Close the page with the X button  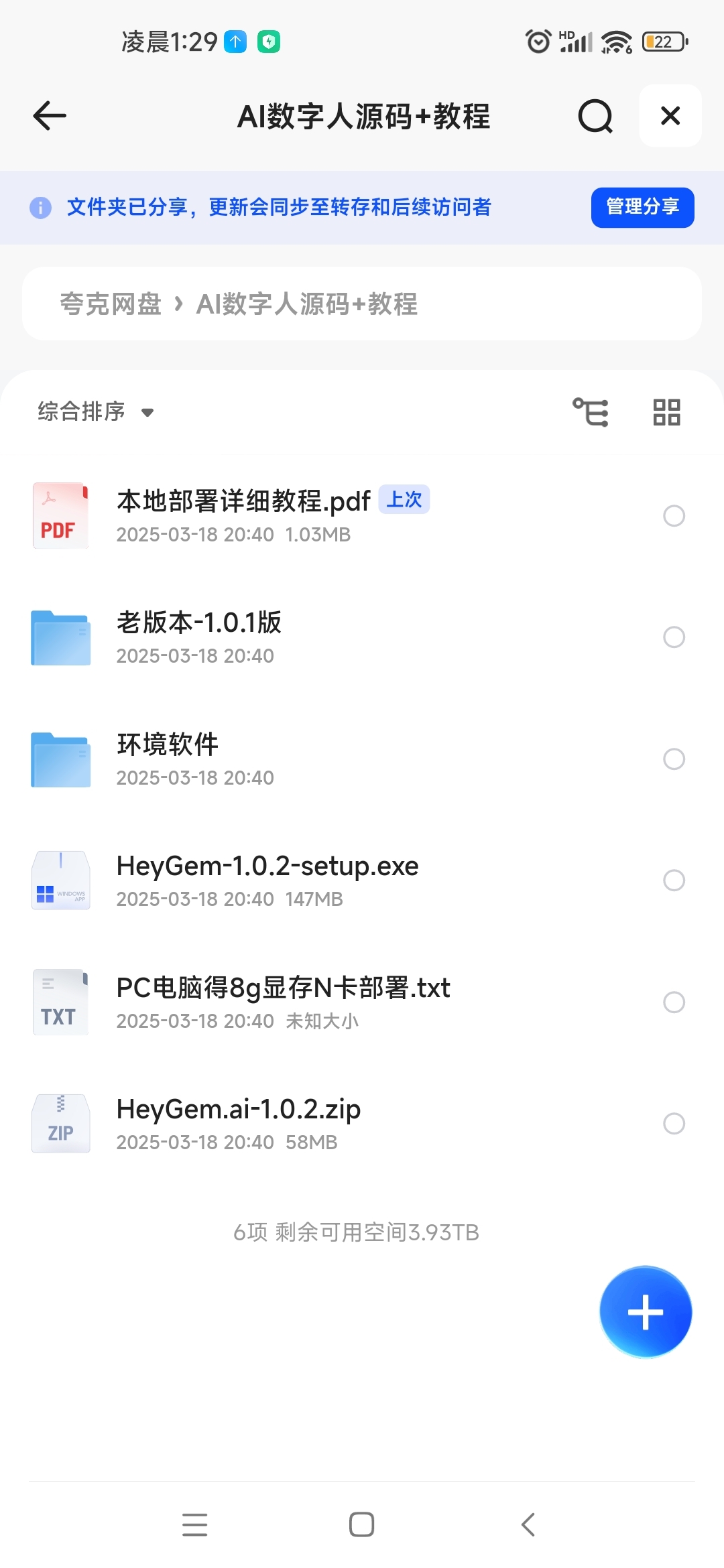point(670,115)
